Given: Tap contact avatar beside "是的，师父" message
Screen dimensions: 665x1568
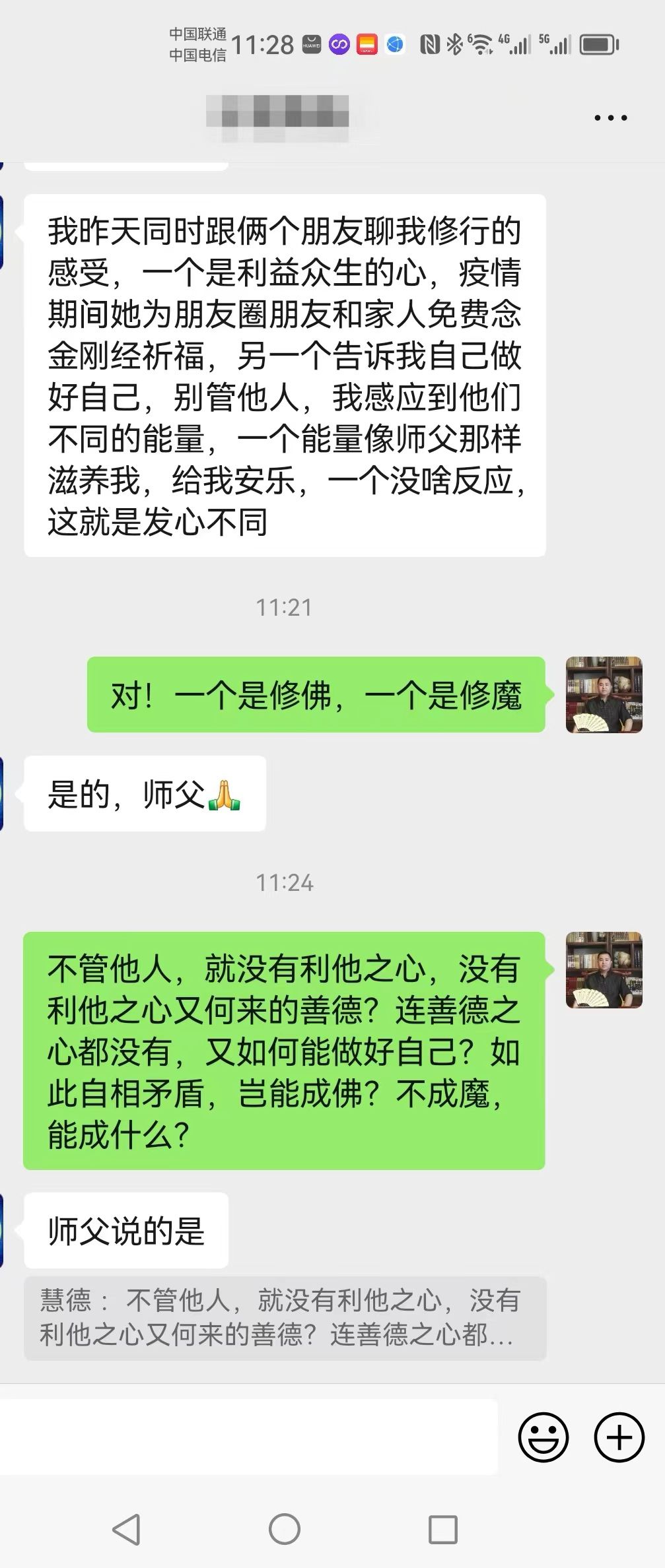Looking at the screenshot, I should (x=2, y=793).
